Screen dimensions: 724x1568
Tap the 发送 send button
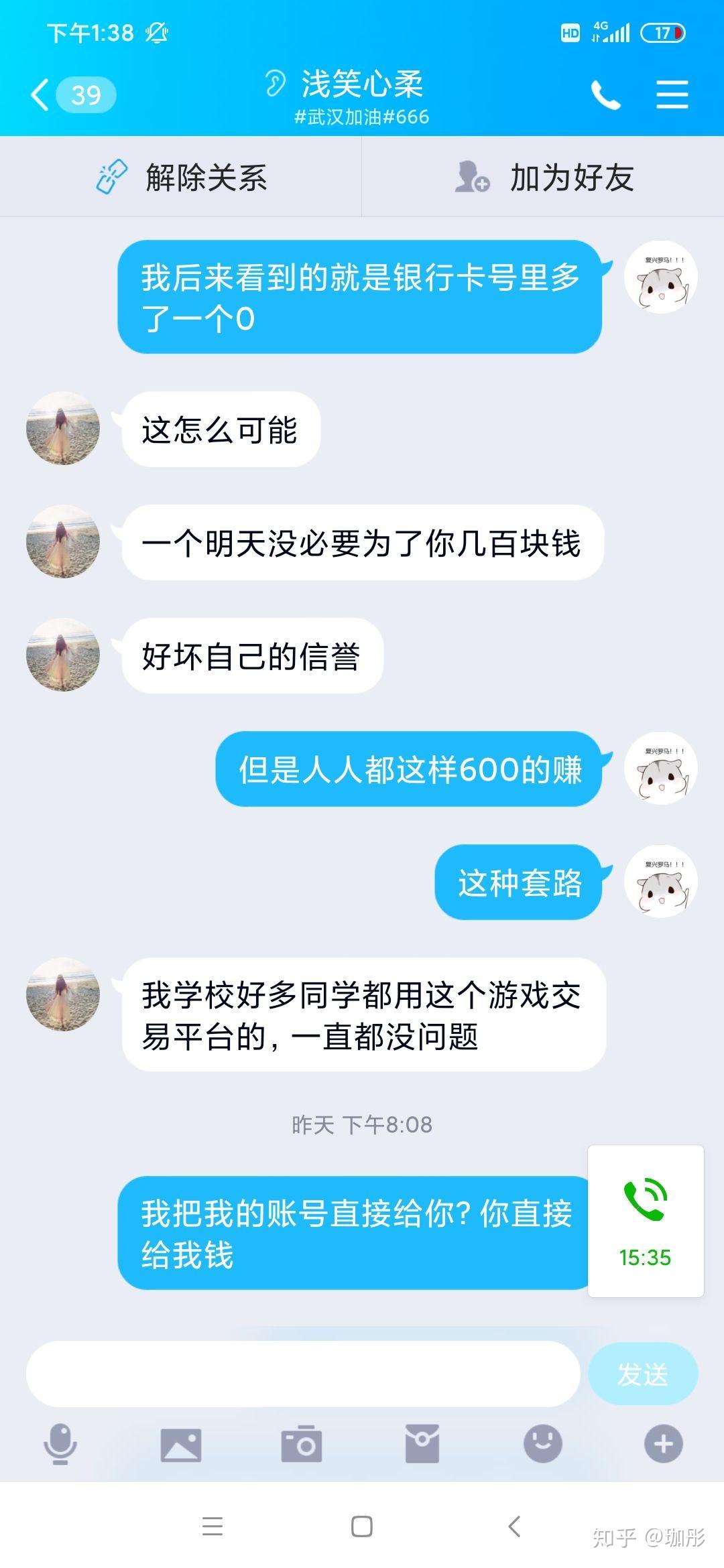click(642, 1374)
